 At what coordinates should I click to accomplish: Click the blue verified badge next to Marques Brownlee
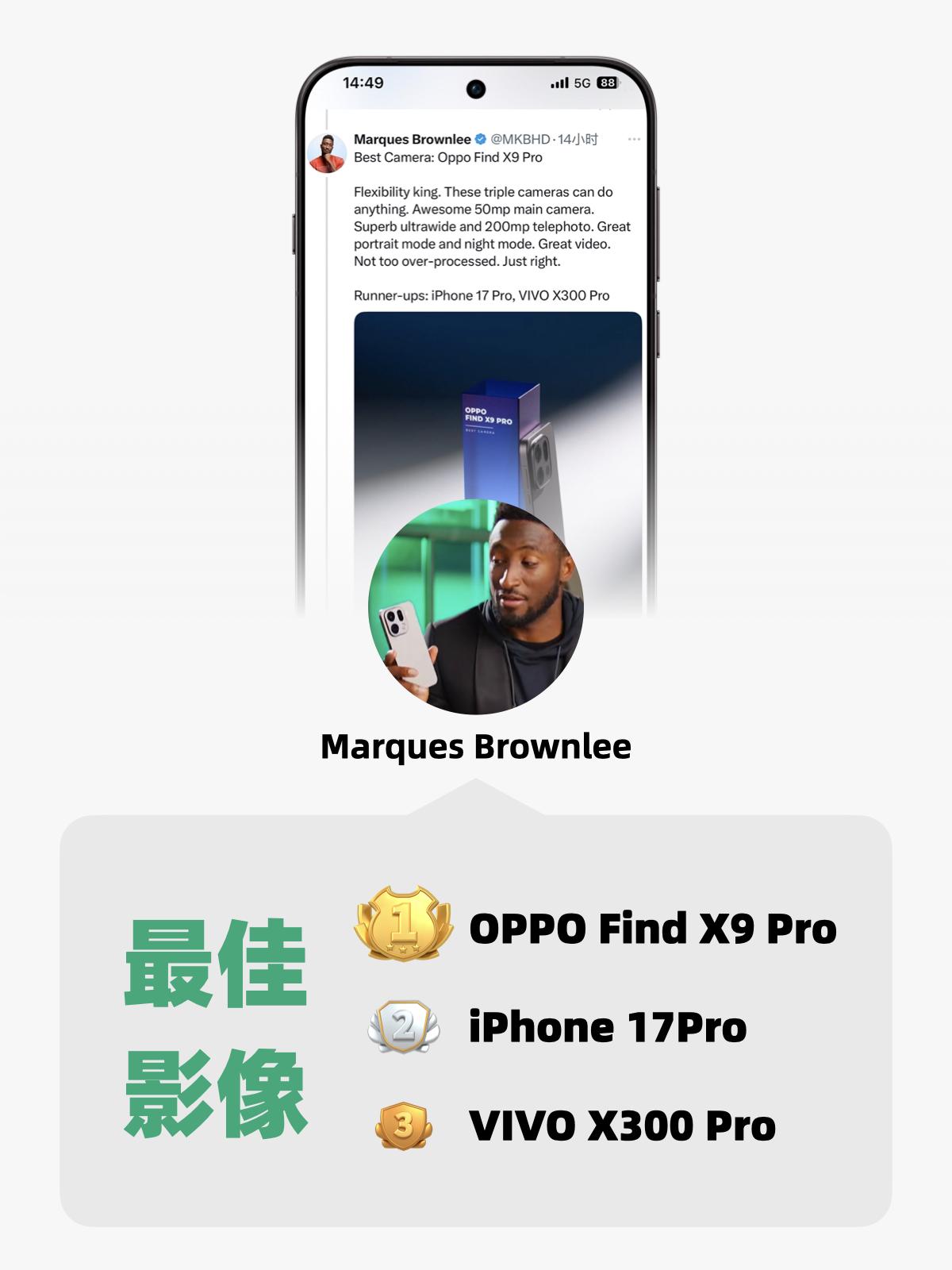pyautogui.click(x=482, y=137)
